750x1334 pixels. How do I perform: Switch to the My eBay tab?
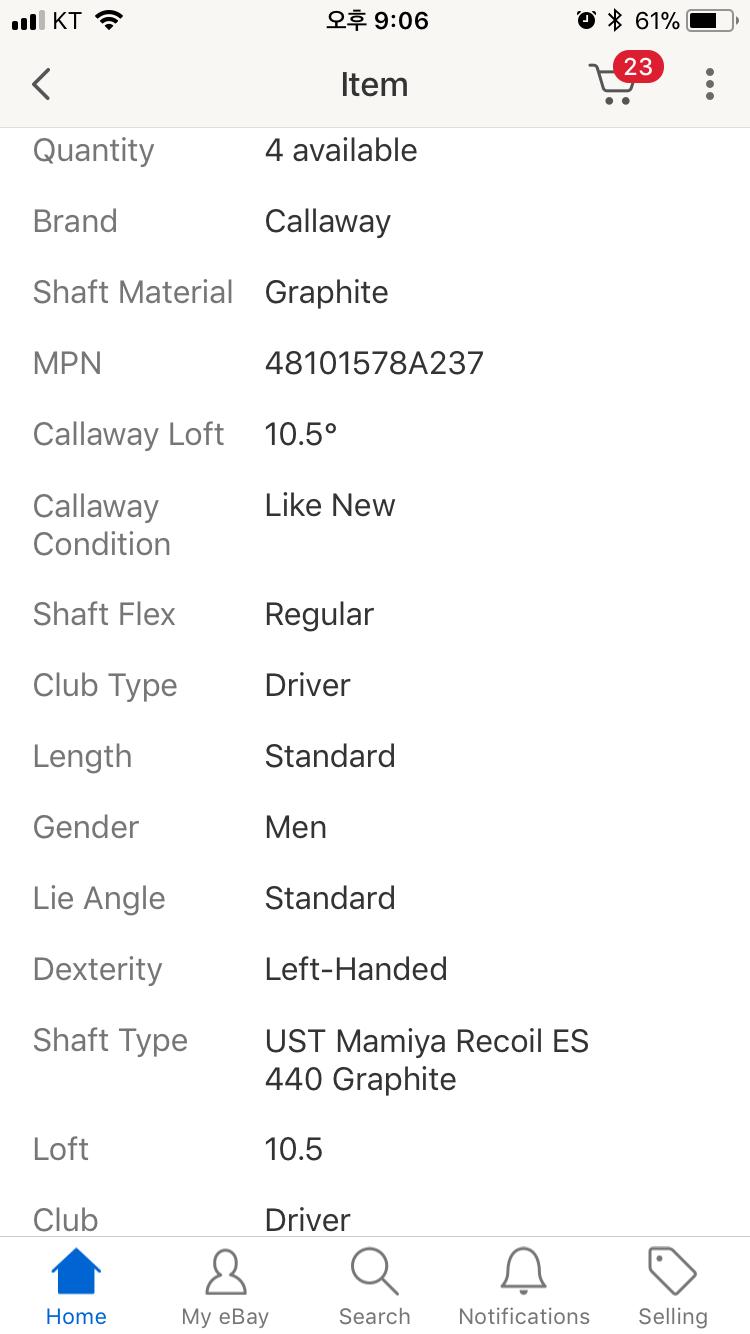pos(225,1286)
